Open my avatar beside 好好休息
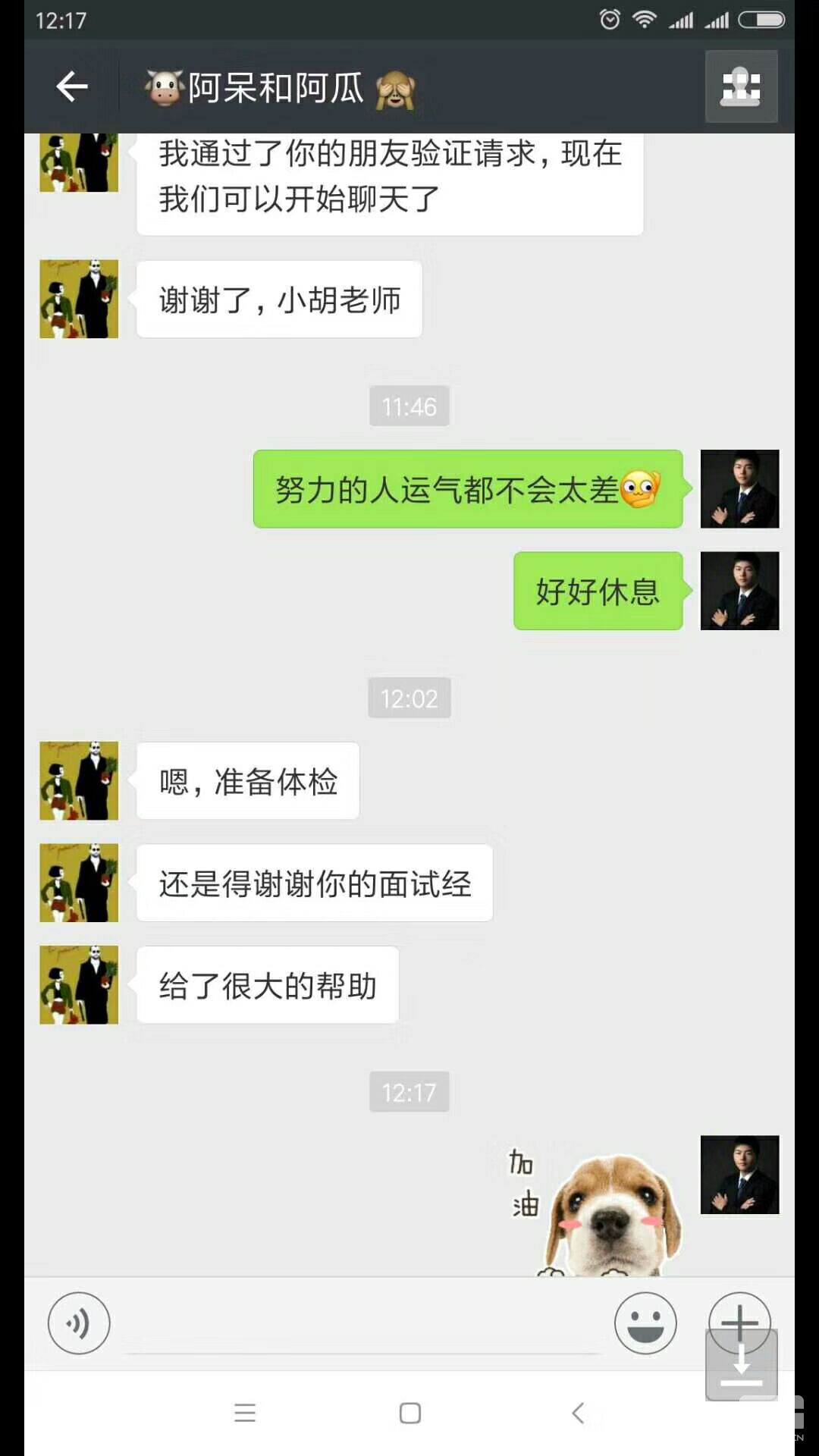 [x=739, y=591]
